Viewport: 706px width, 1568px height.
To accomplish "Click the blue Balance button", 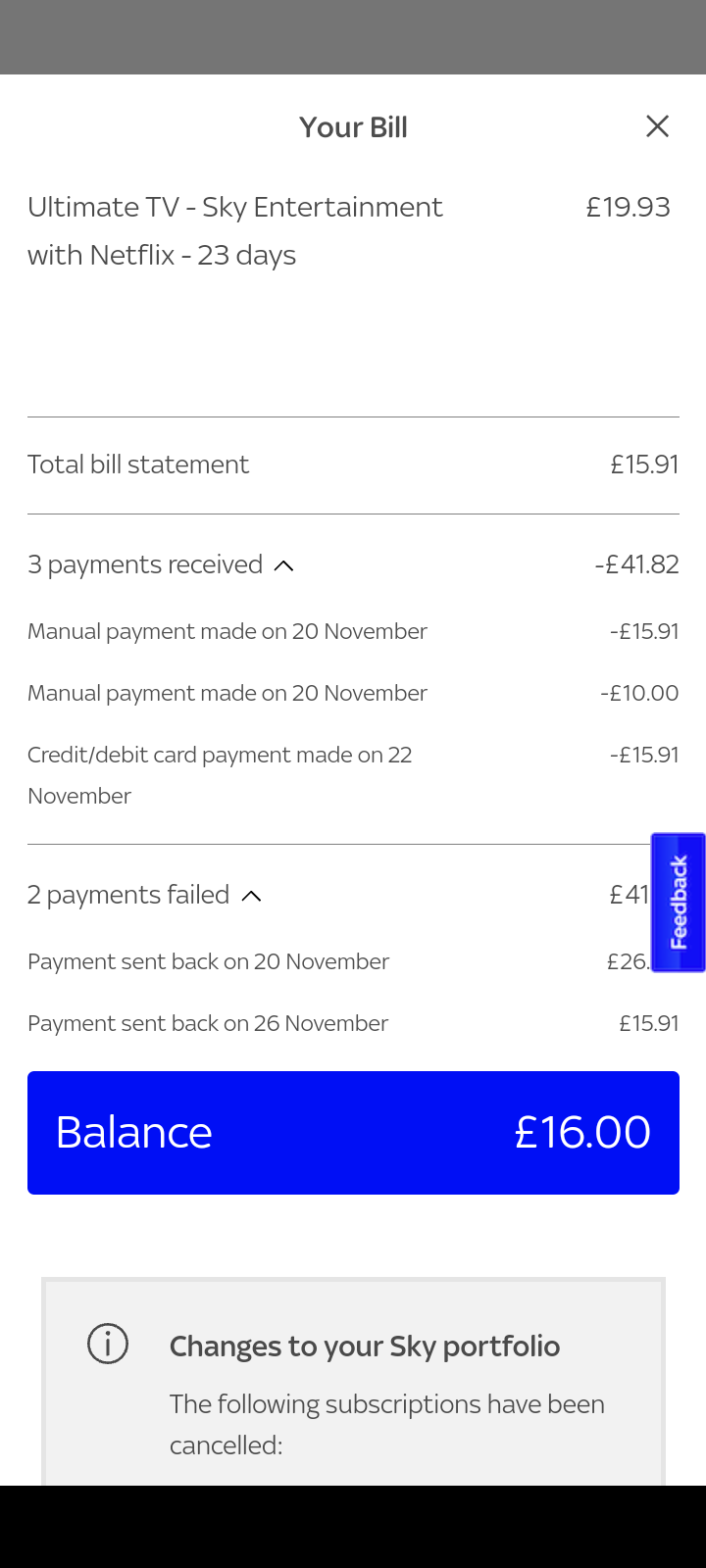I will tap(353, 1132).
